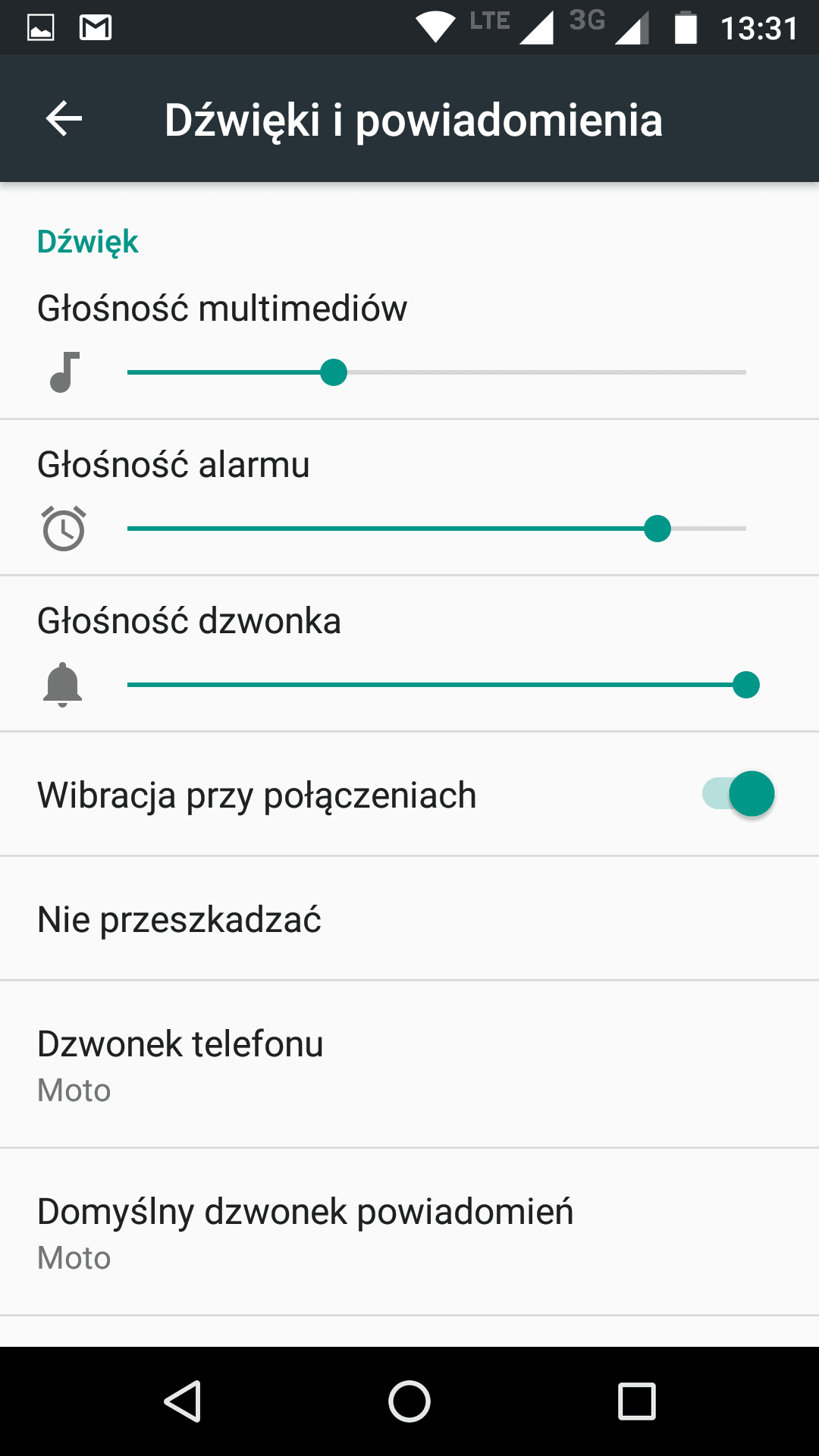
Task: Tap the Głośność multimediów slider track
Action: pyautogui.click(x=437, y=372)
